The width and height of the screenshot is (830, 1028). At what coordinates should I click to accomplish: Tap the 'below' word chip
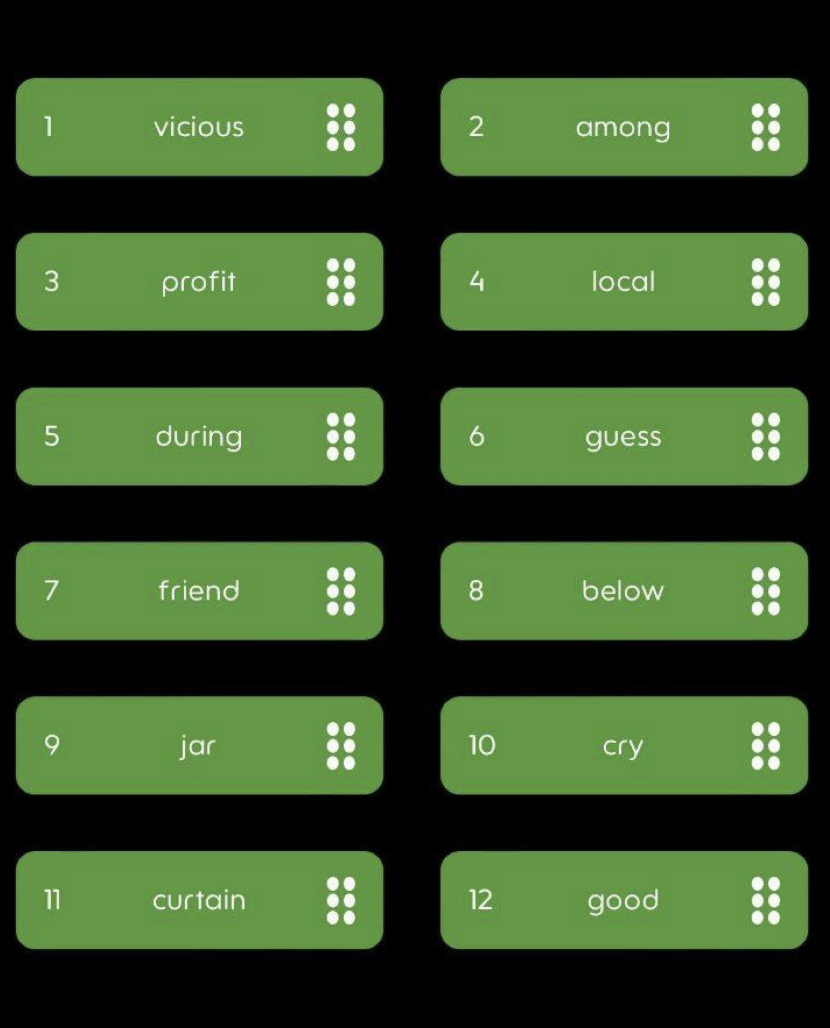pos(623,591)
